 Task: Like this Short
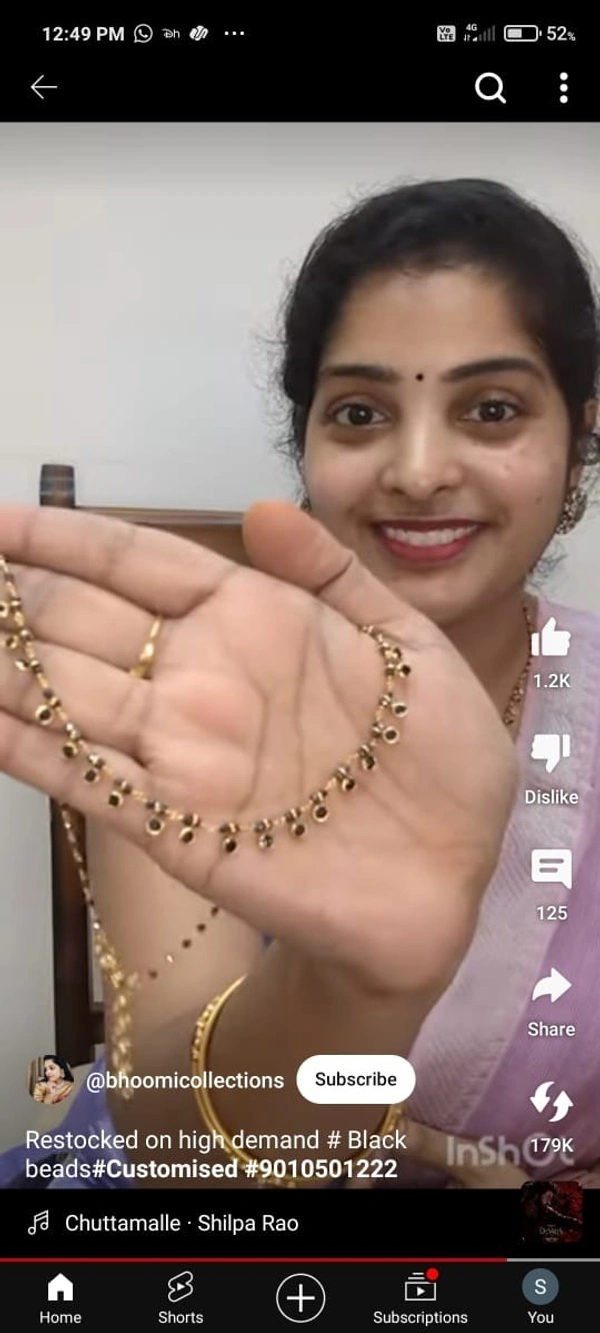(x=551, y=640)
